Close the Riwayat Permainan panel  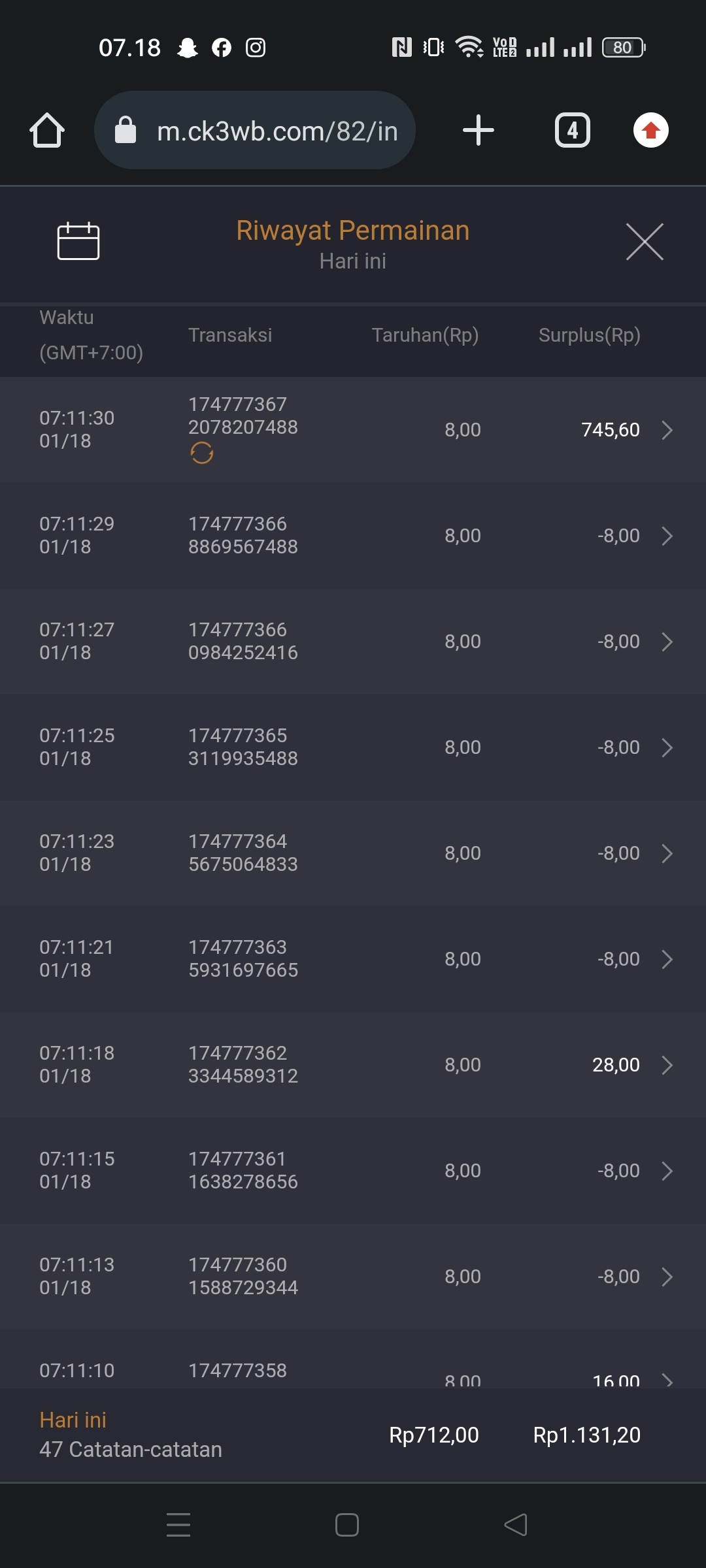point(645,242)
